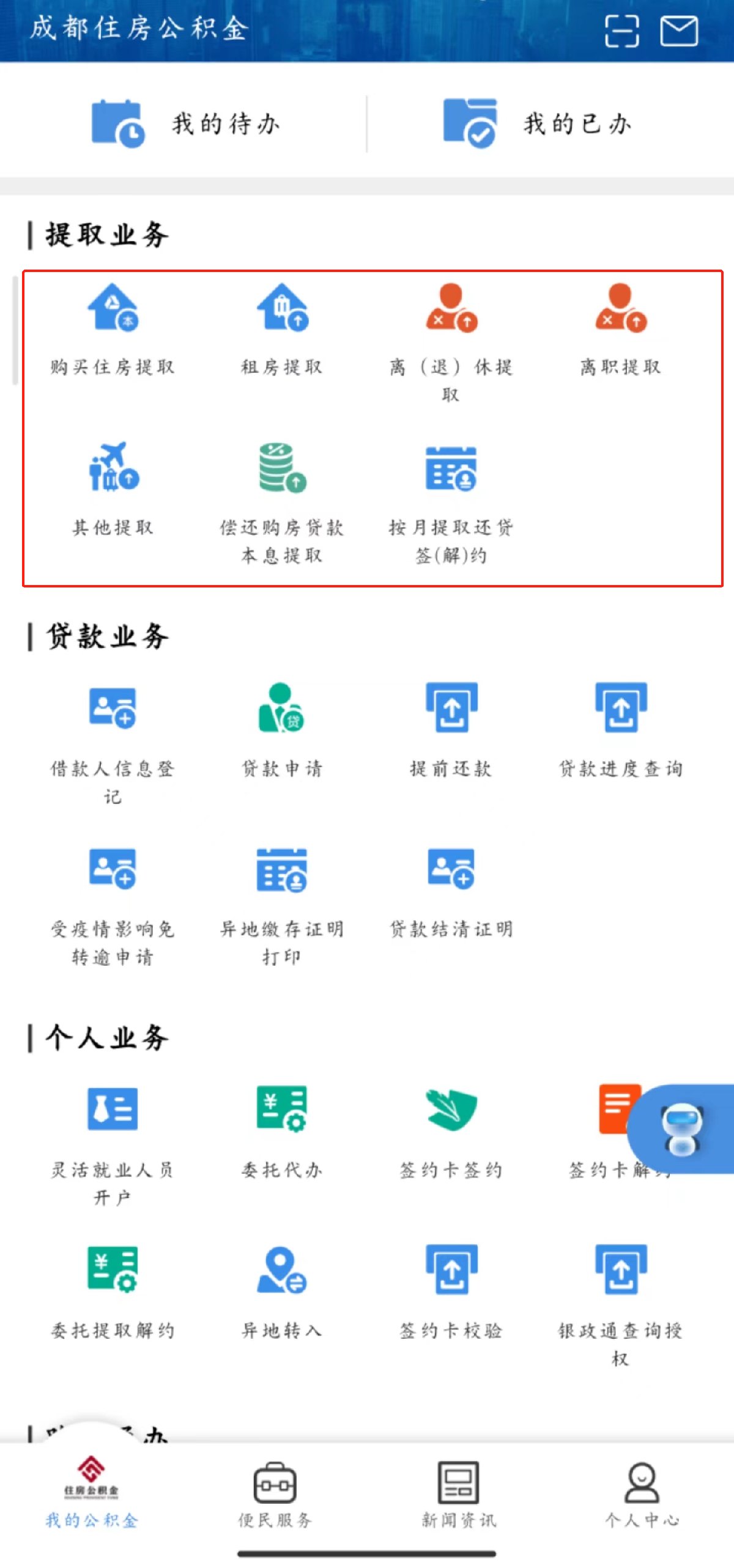Select 贷款申请 loan application icon

click(x=281, y=712)
